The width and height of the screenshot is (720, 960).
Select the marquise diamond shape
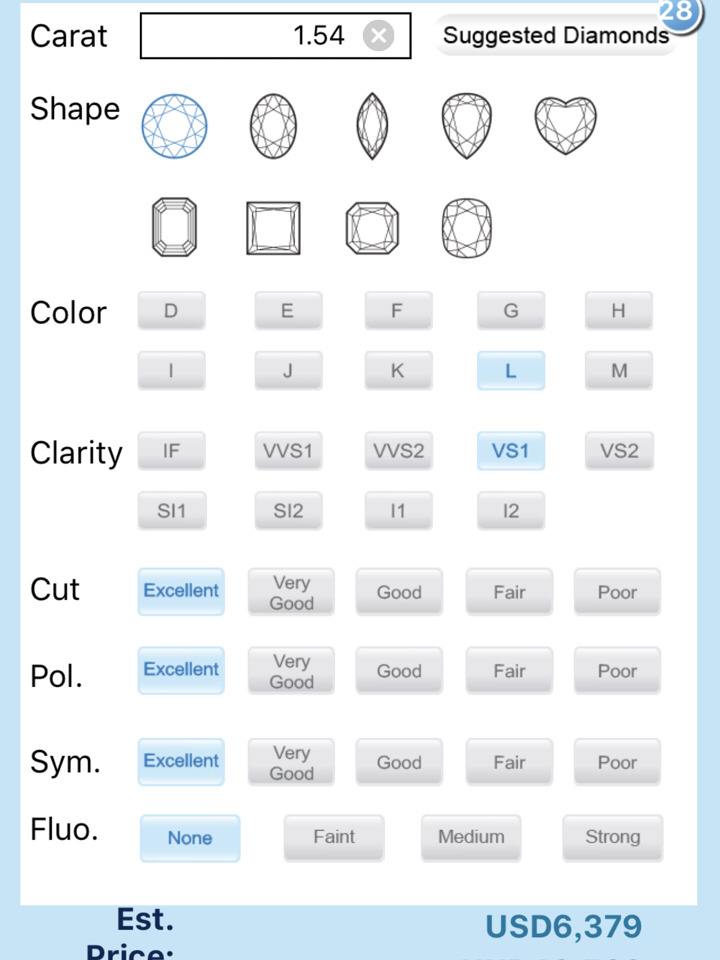(x=372, y=125)
